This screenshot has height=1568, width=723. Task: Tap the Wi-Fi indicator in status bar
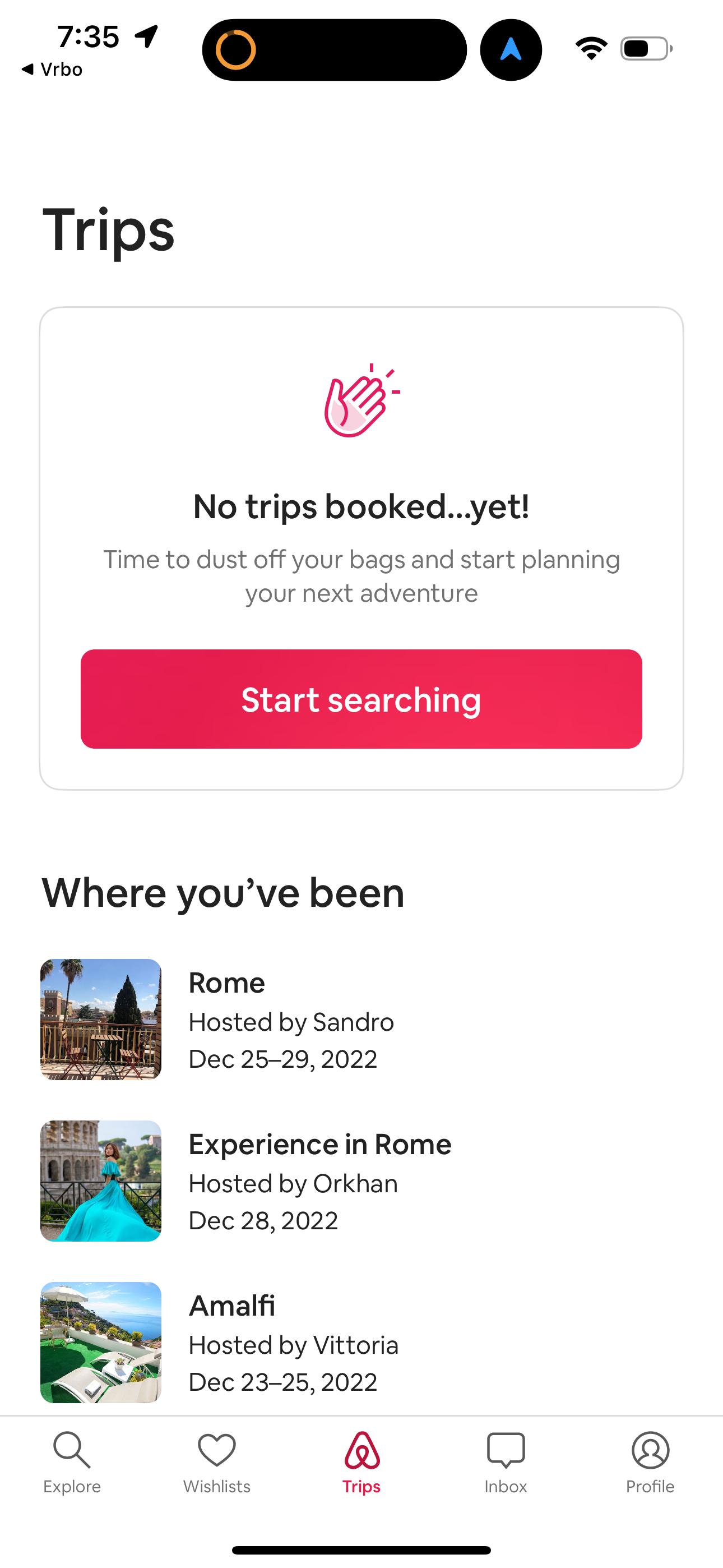591,48
